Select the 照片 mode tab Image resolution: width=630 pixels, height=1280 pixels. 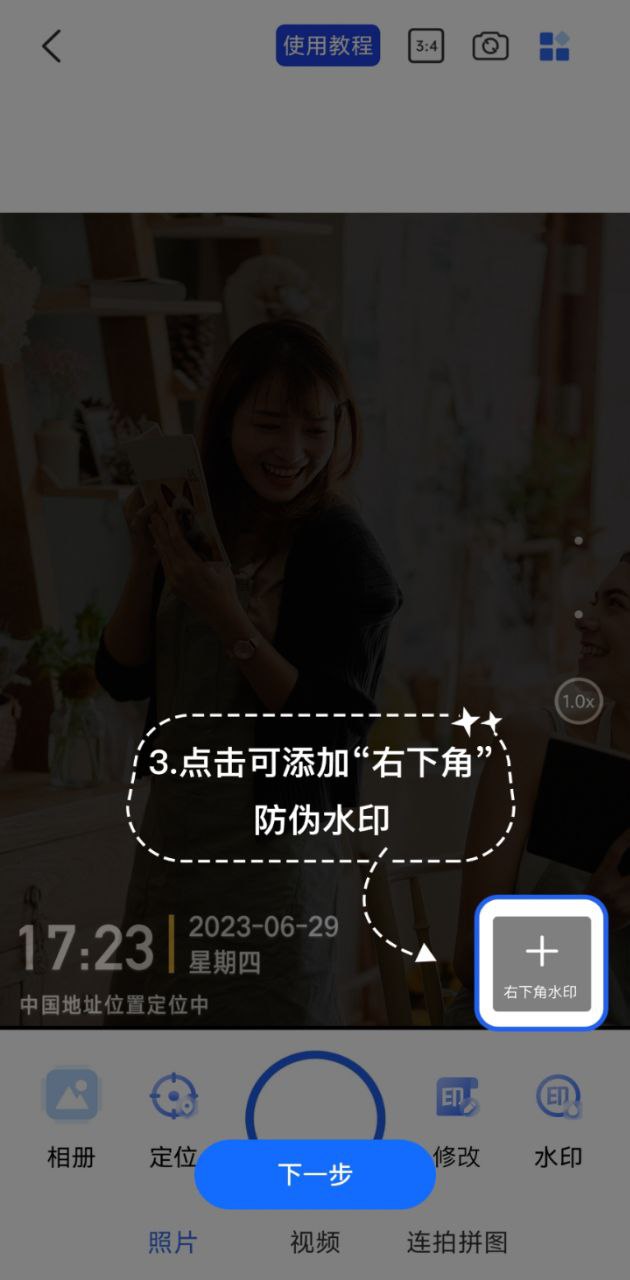pyautogui.click(x=173, y=1242)
